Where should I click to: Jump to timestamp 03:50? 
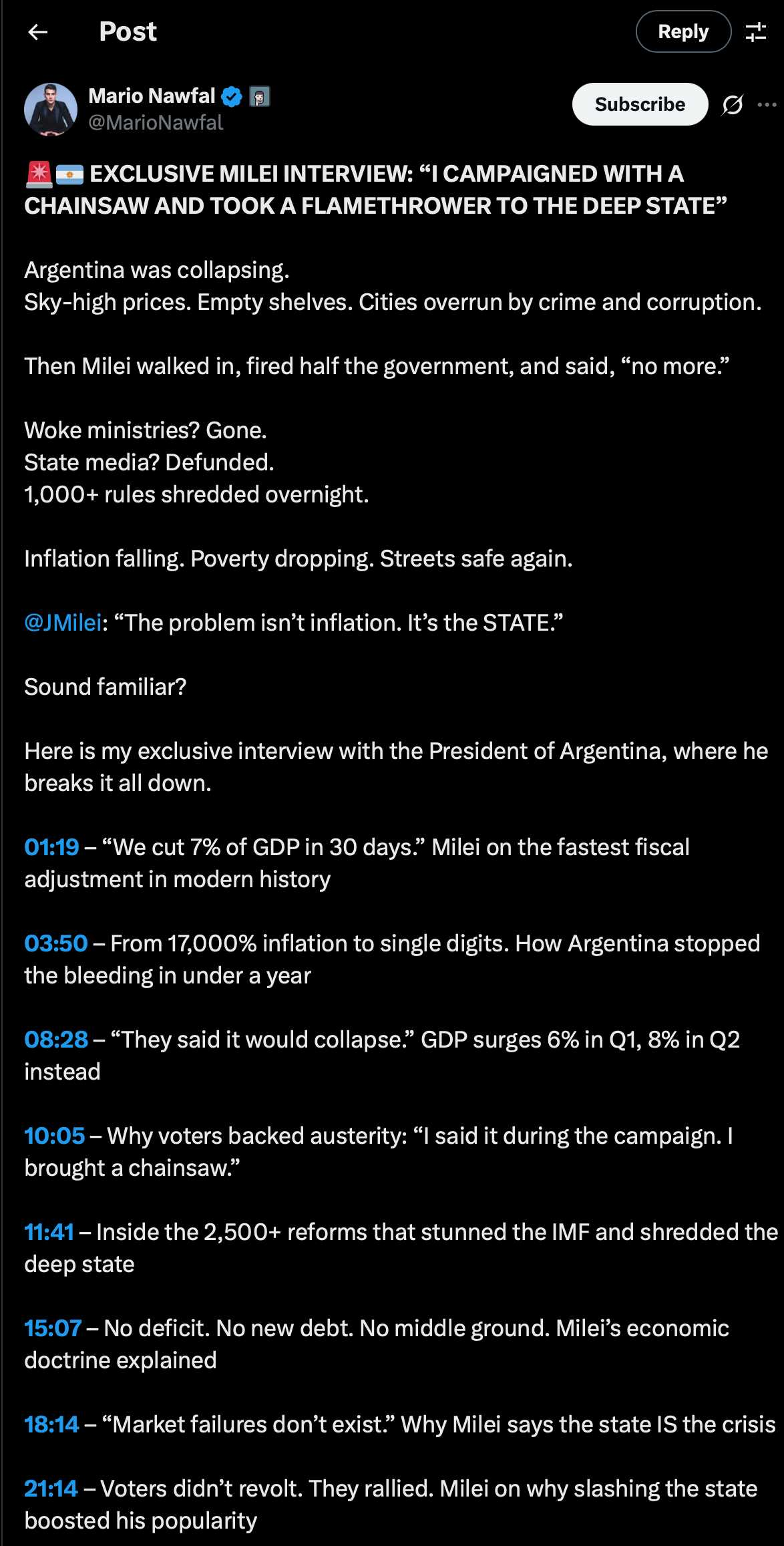[x=56, y=943]
